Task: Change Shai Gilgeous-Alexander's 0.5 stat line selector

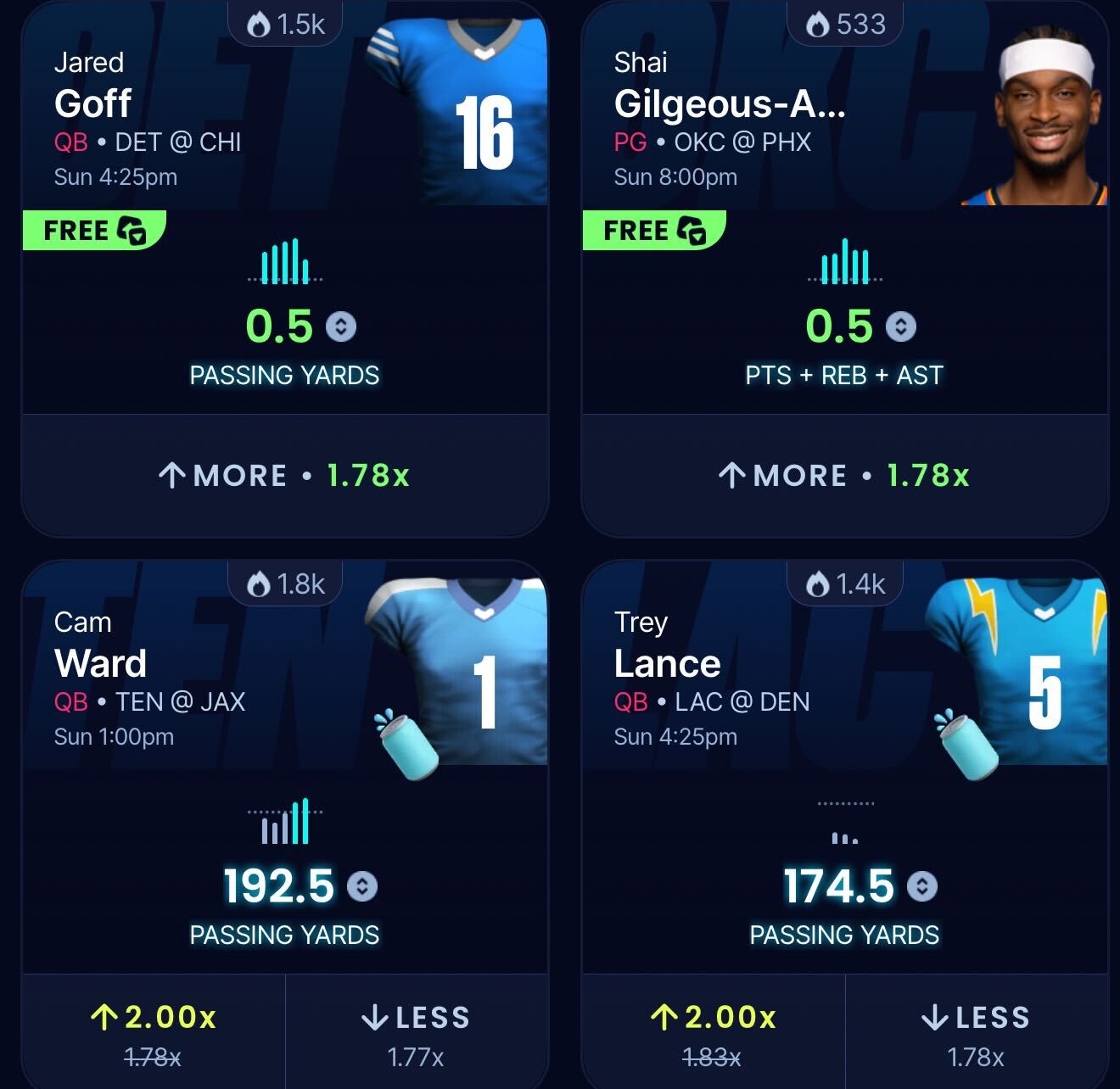Action: [x=901, y=327]
